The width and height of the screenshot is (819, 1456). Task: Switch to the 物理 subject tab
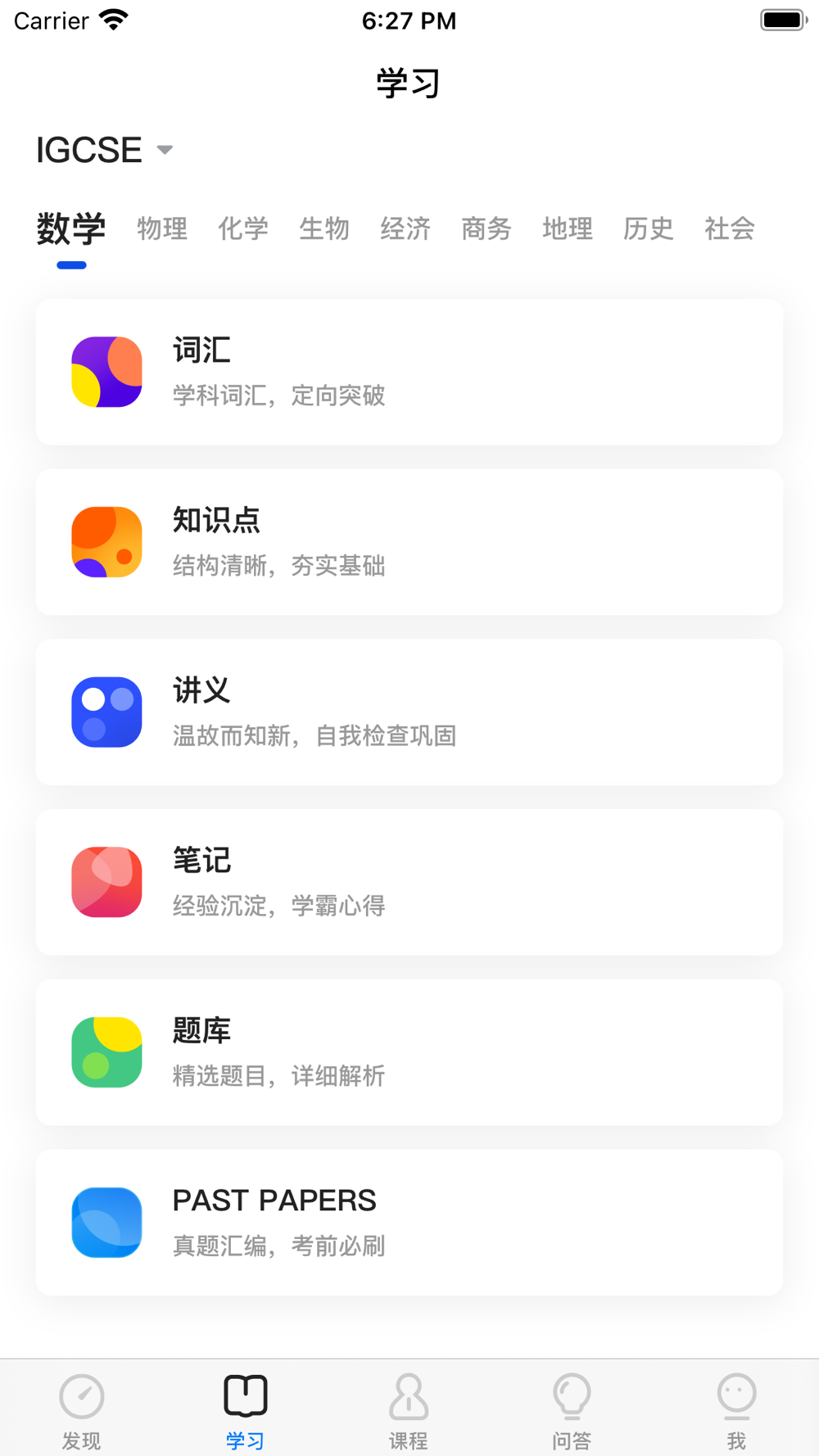click(x=162, y=228)
